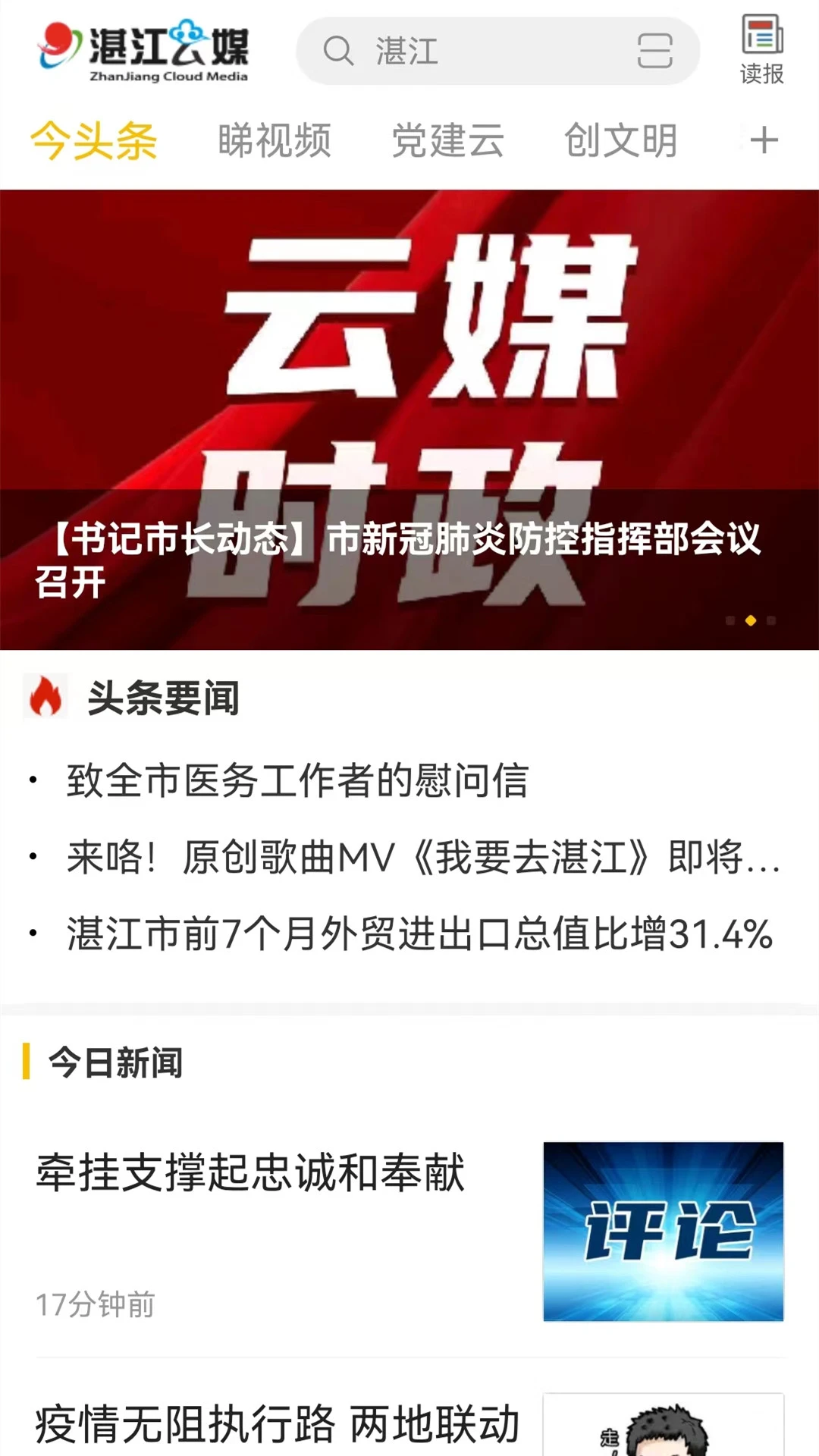This screenshot has height=1456, width=819.
Task: Open the 读报 newspaper reading feature
Action: (761, 47)
